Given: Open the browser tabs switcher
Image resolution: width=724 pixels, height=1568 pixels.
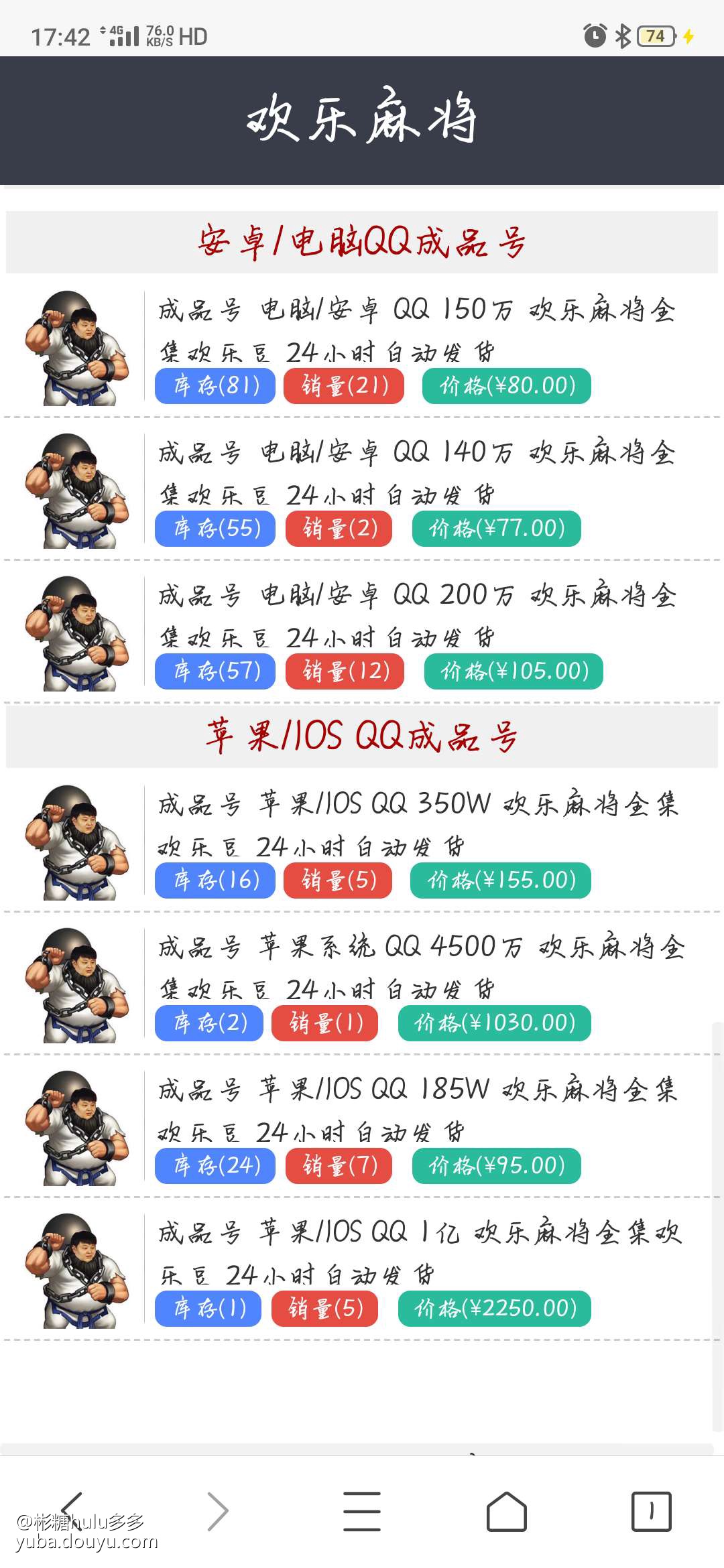Looking at the screenshot, I should 651,1511.
